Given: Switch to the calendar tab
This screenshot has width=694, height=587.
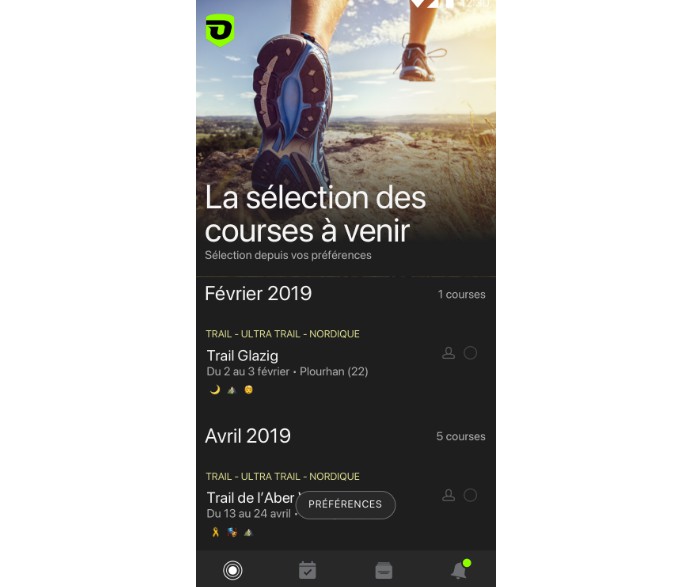Looking at the screenshot, I should click(x=308, y=570).
